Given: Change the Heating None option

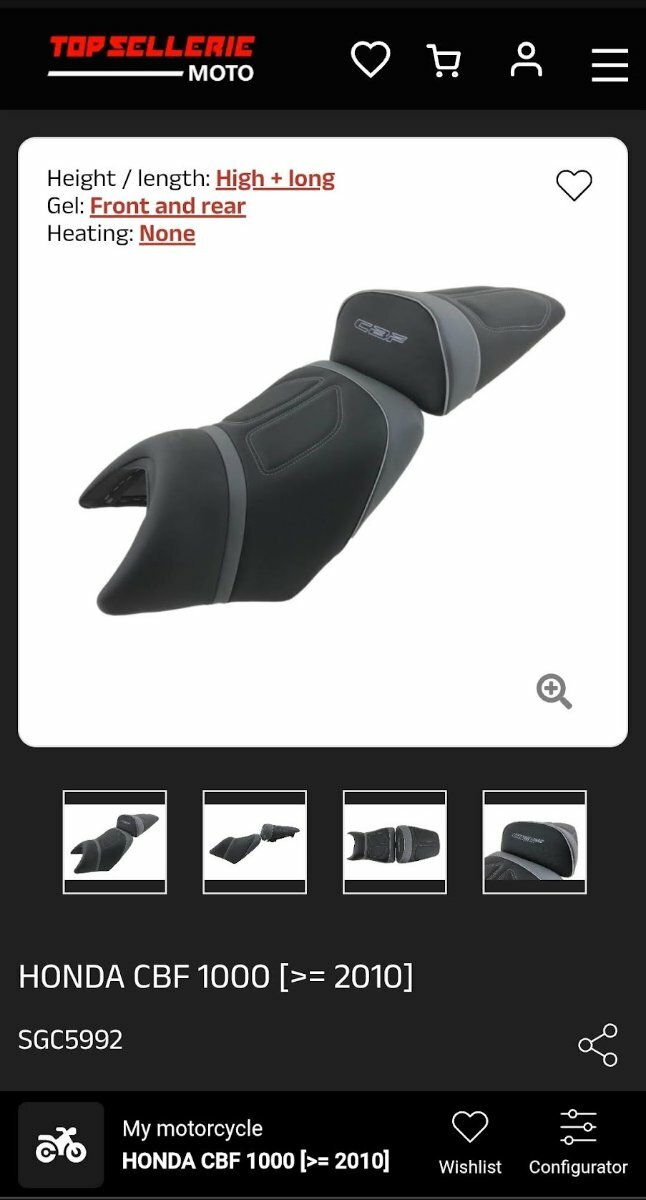Looking at the screenshot, I should point(167,234).
